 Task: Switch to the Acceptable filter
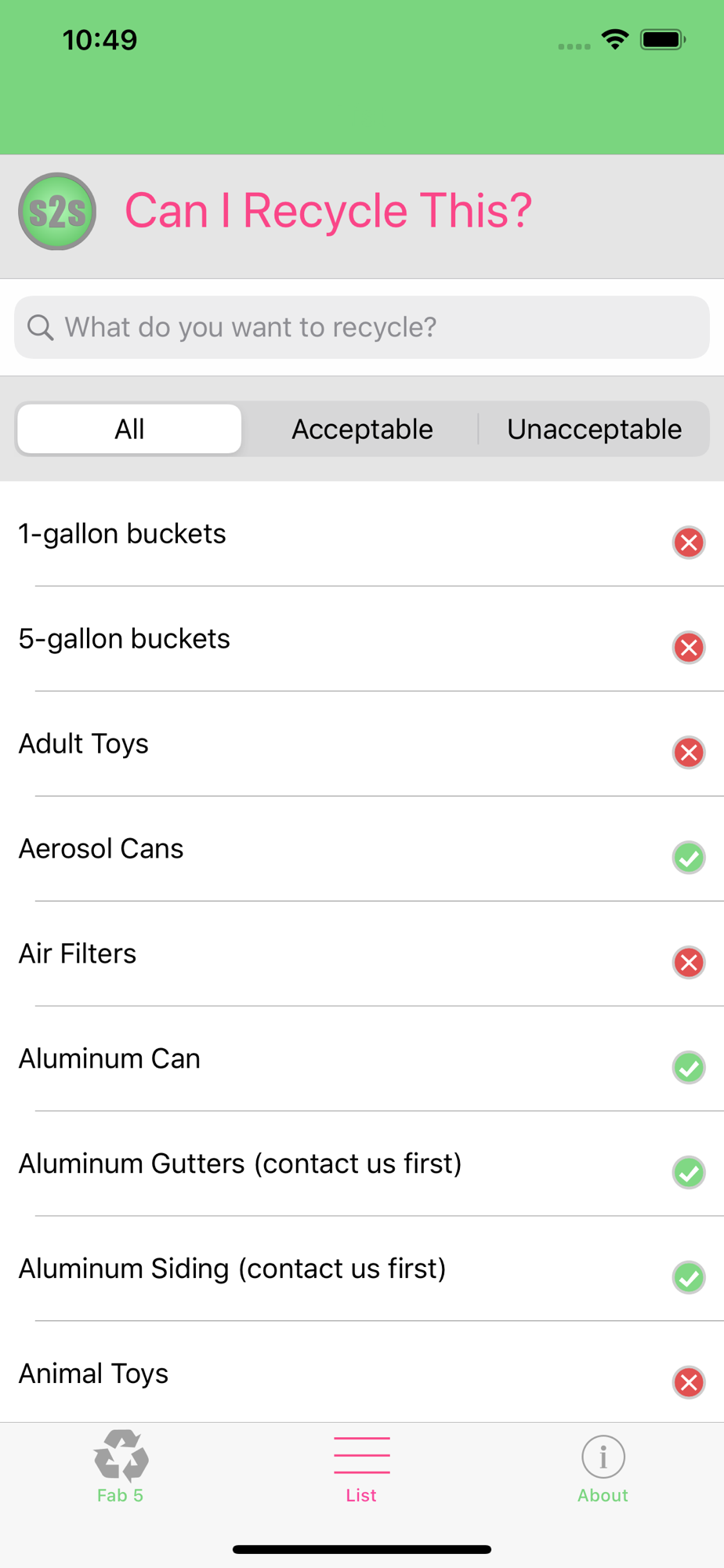point(362,429)
